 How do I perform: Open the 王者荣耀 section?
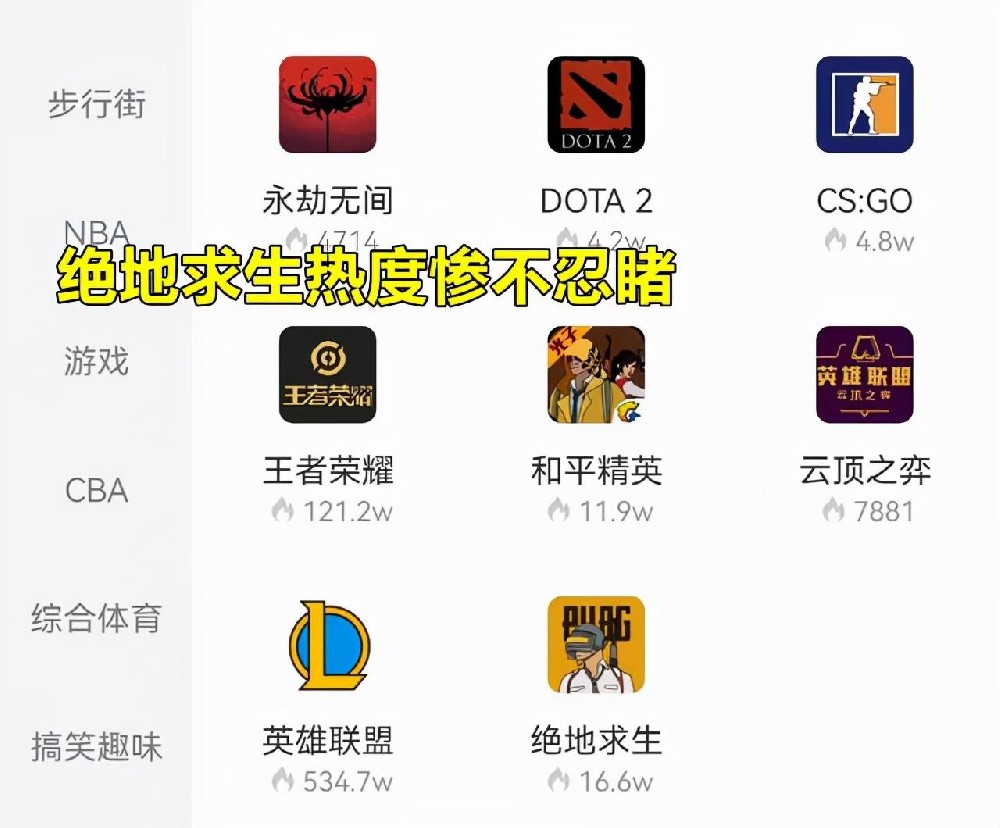(x=327, y=375)
